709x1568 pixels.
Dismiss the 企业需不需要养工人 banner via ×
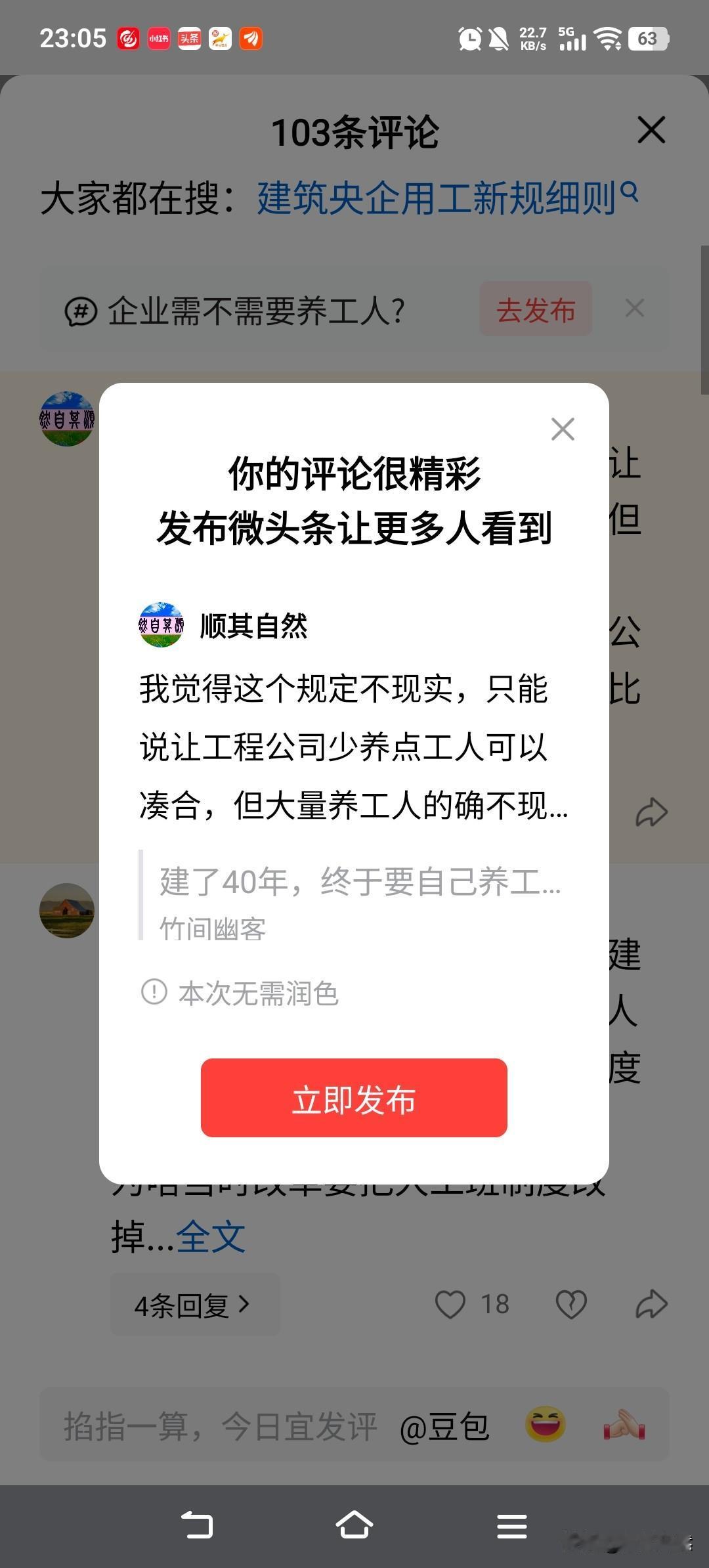click(634, 307)
